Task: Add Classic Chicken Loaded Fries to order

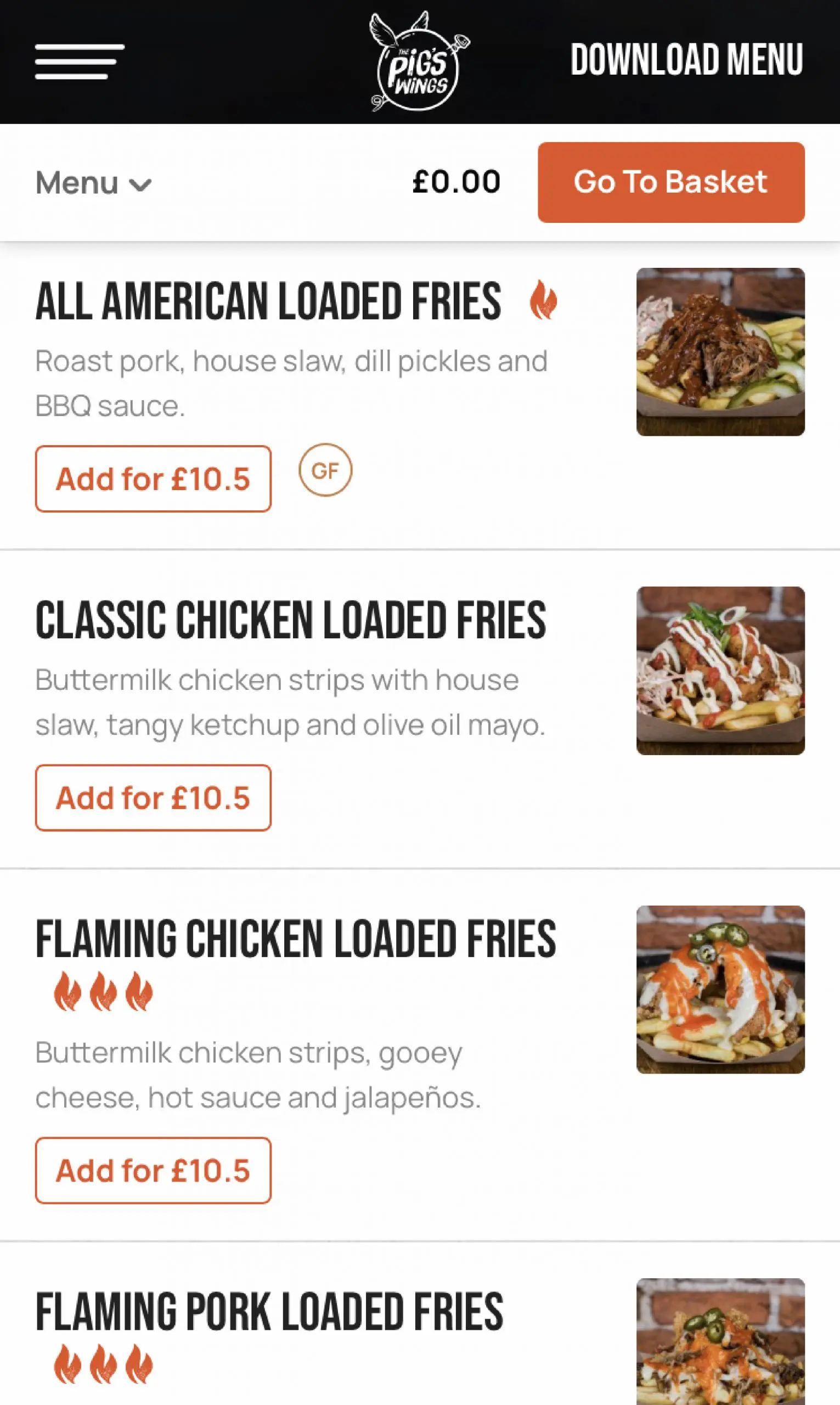Action: [153, 797]
